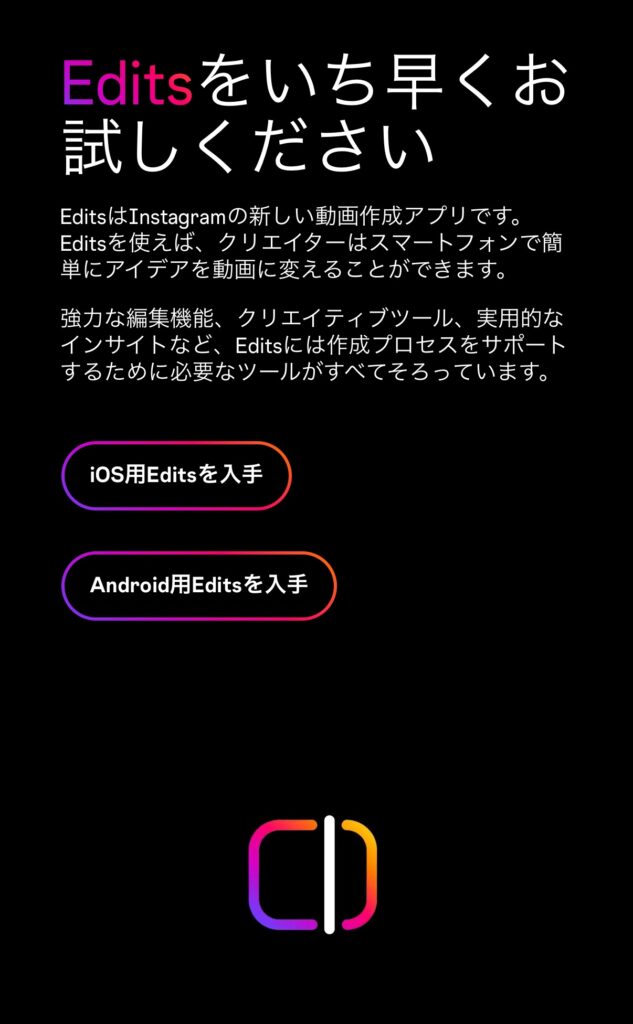Select the Android用Editsを入手 button
Image resolution: width=633 pixels, height=1024 pixels.
click(x=198, y=586)
